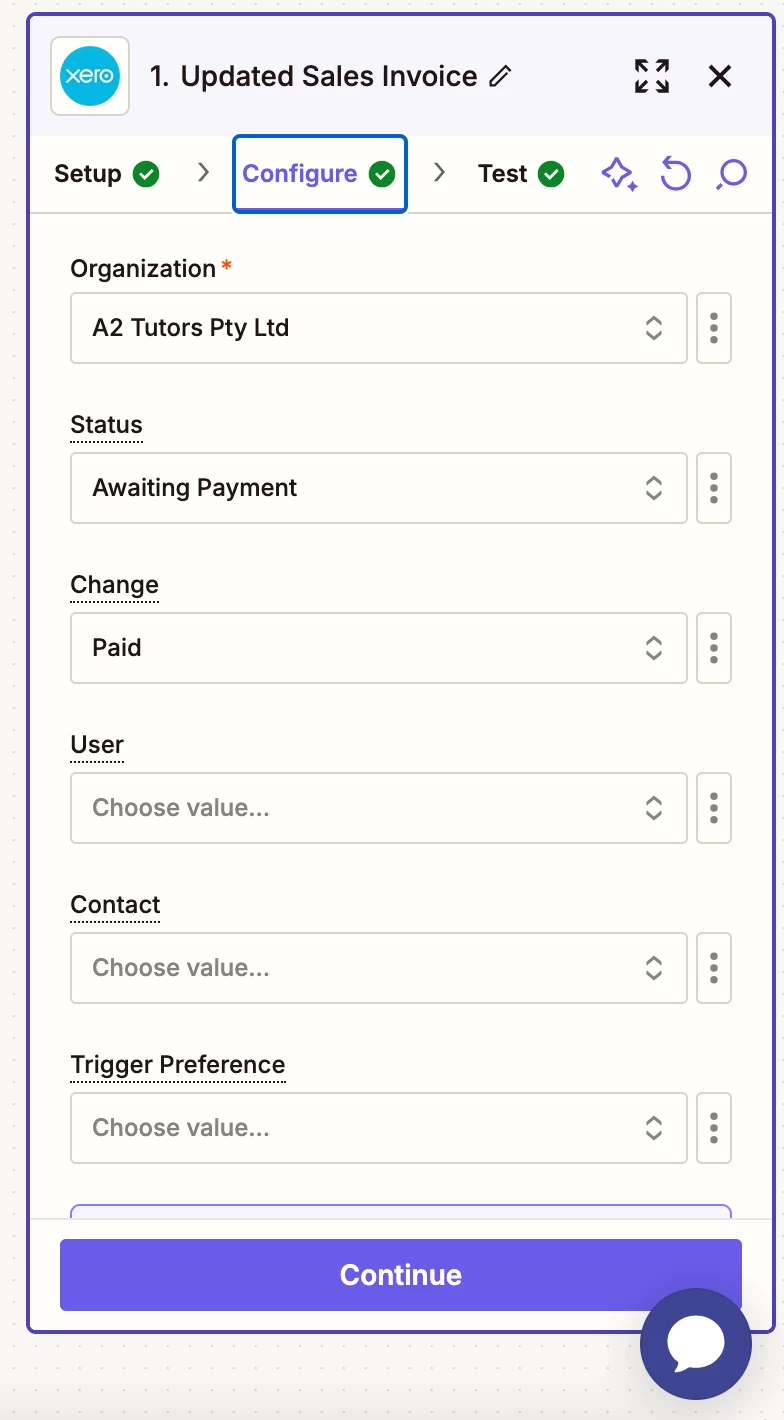This screenshot has width=784, height=1420.
Task: Open more options beside Trigger Preference
Action: pyautogui.click(x=714, y=1128)
